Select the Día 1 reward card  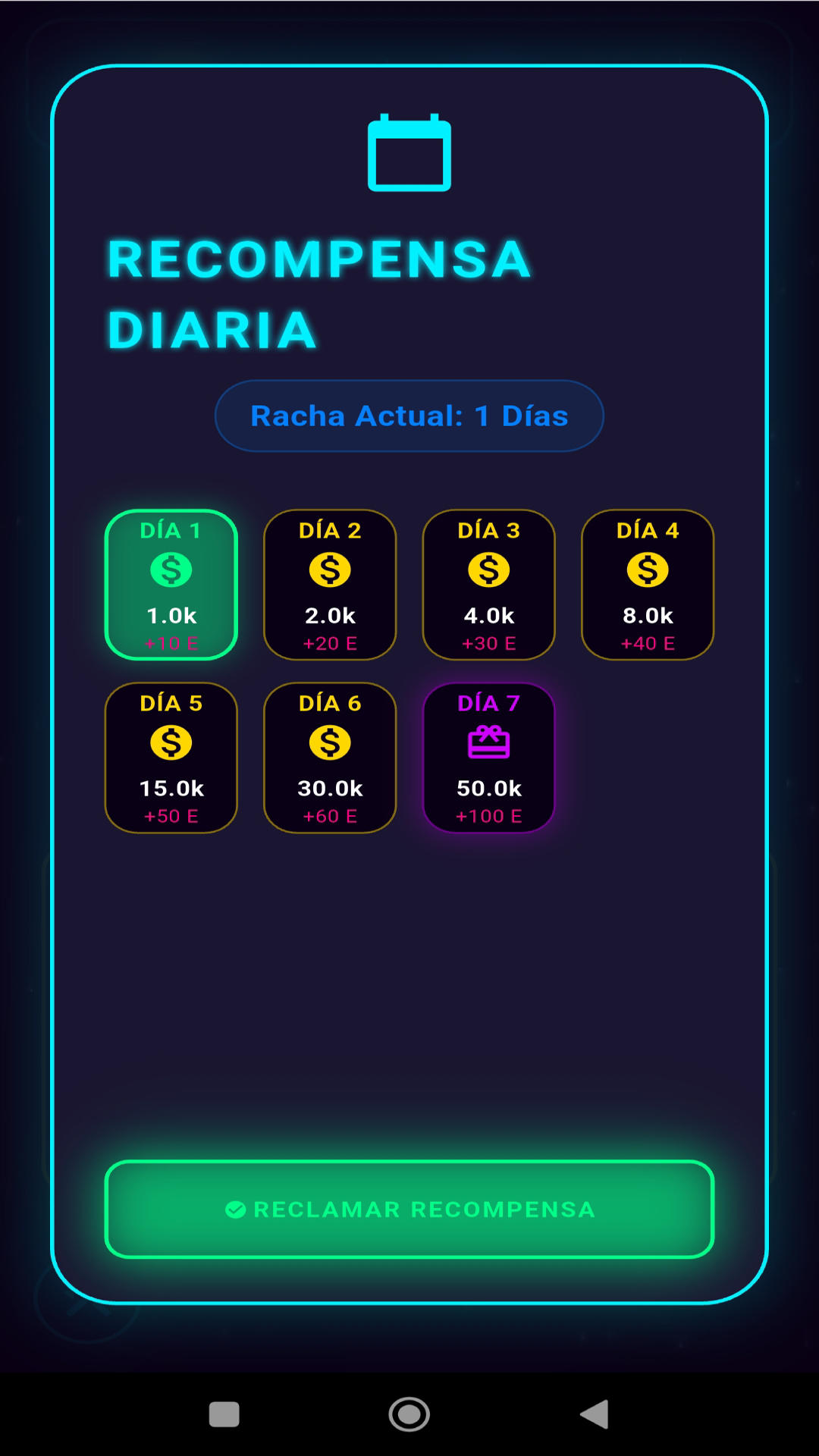pyautogui.click(x=171, y=585)
